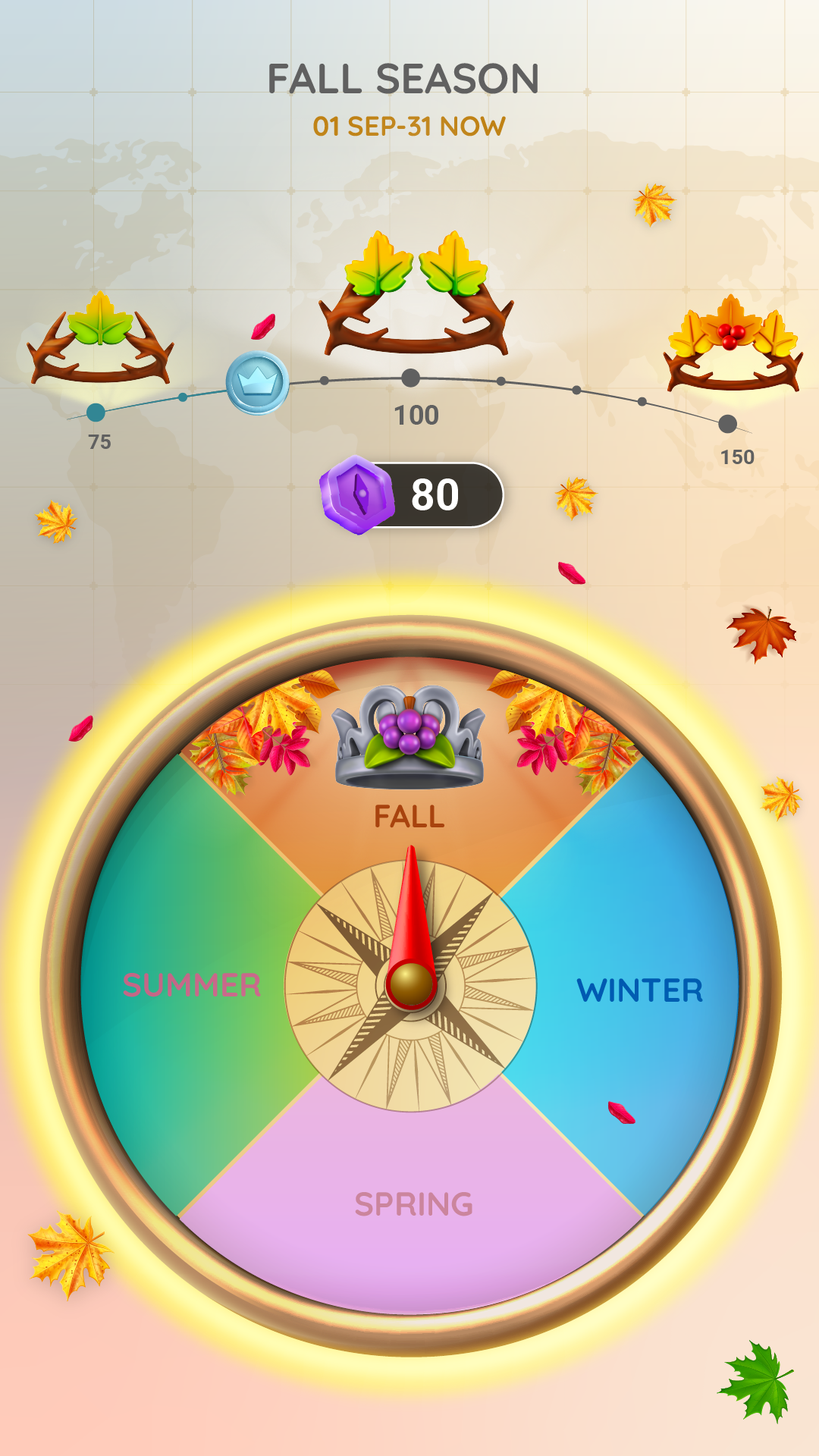Tap the blue crown progress marker

pyautogui.click(x=257, y=383)
